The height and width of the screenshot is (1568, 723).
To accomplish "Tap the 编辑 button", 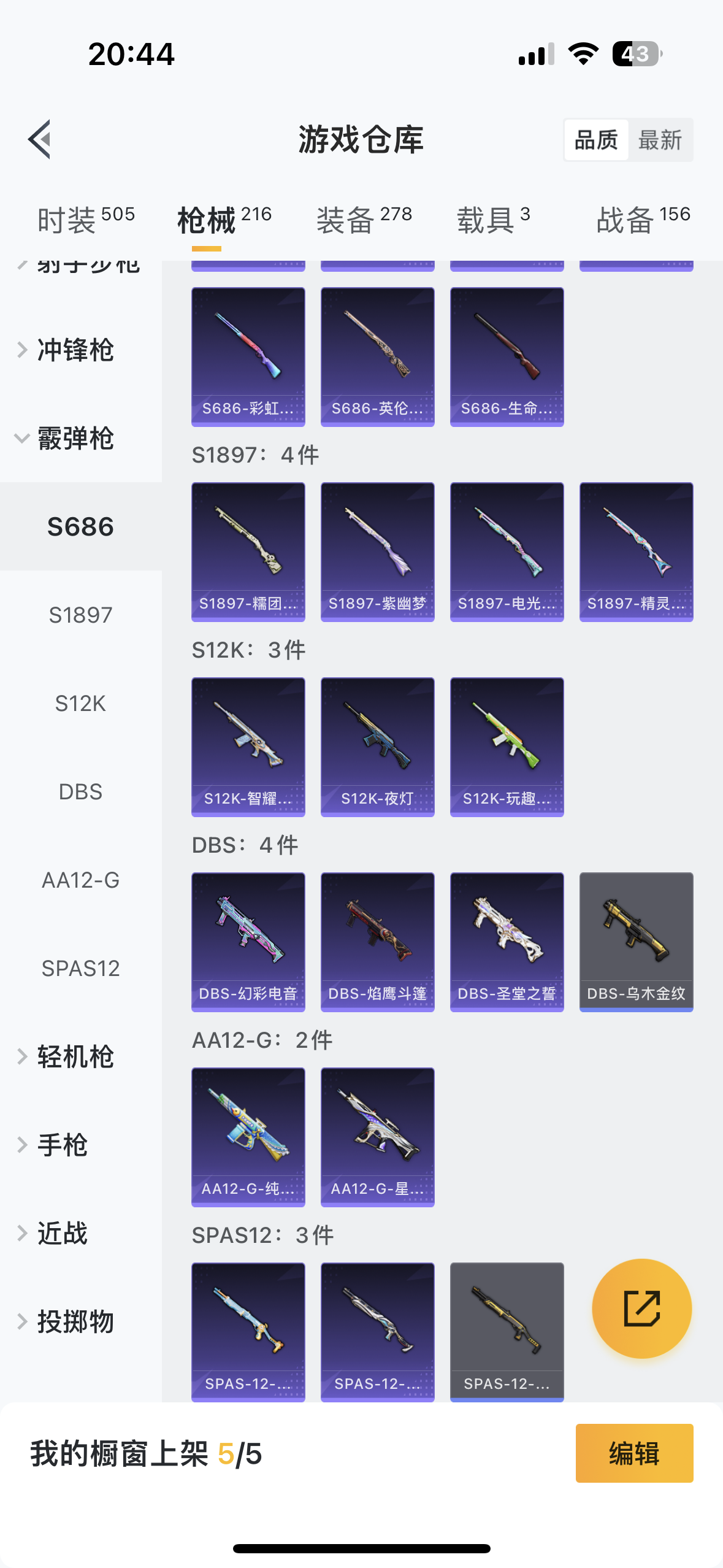I will 634,1453.
